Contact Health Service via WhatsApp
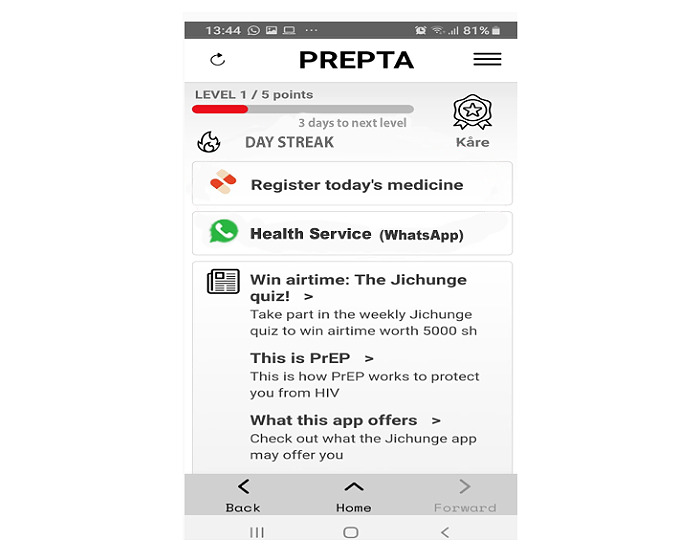The width and height of the screenshot is (700, 552). 352,234
